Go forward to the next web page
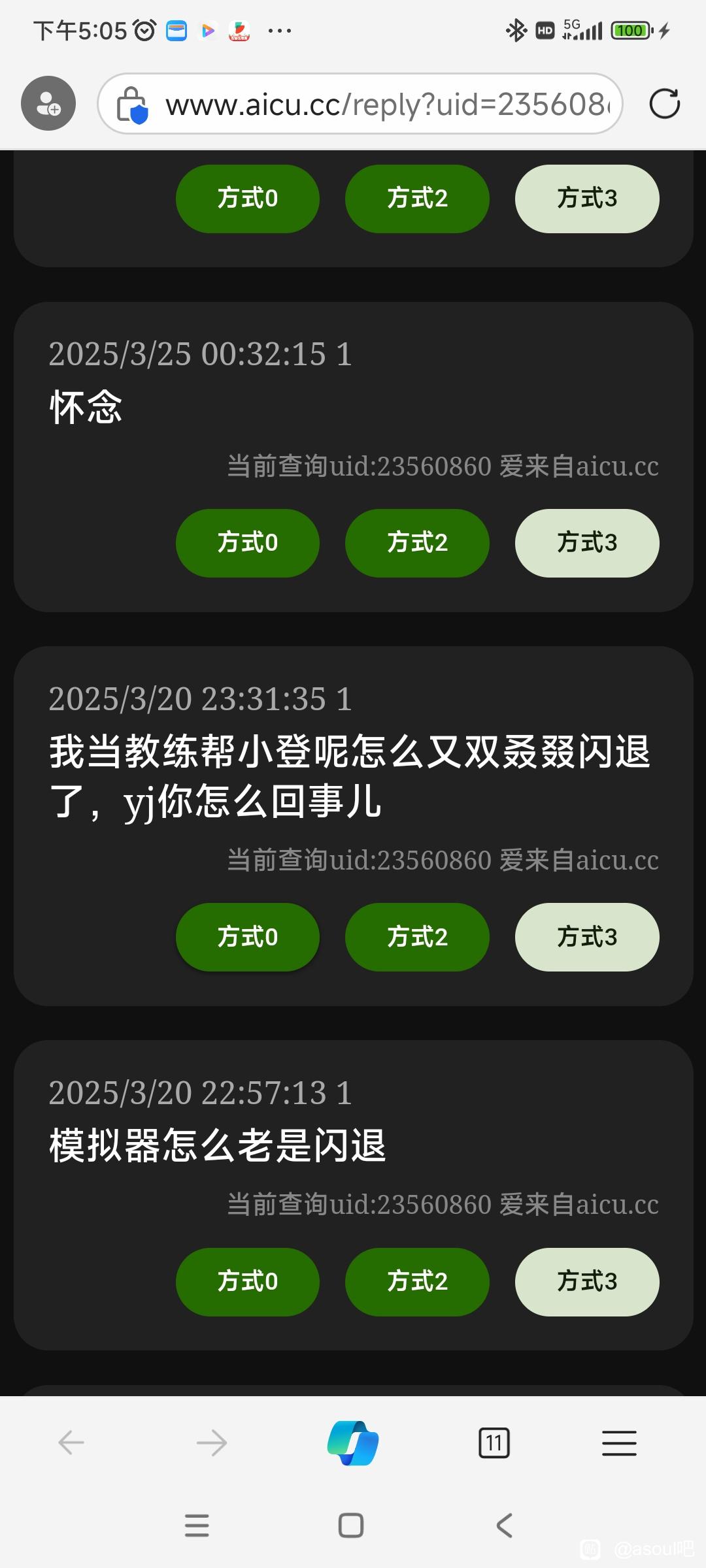This screenshot has height=1568, width=706. point(212,1443)
